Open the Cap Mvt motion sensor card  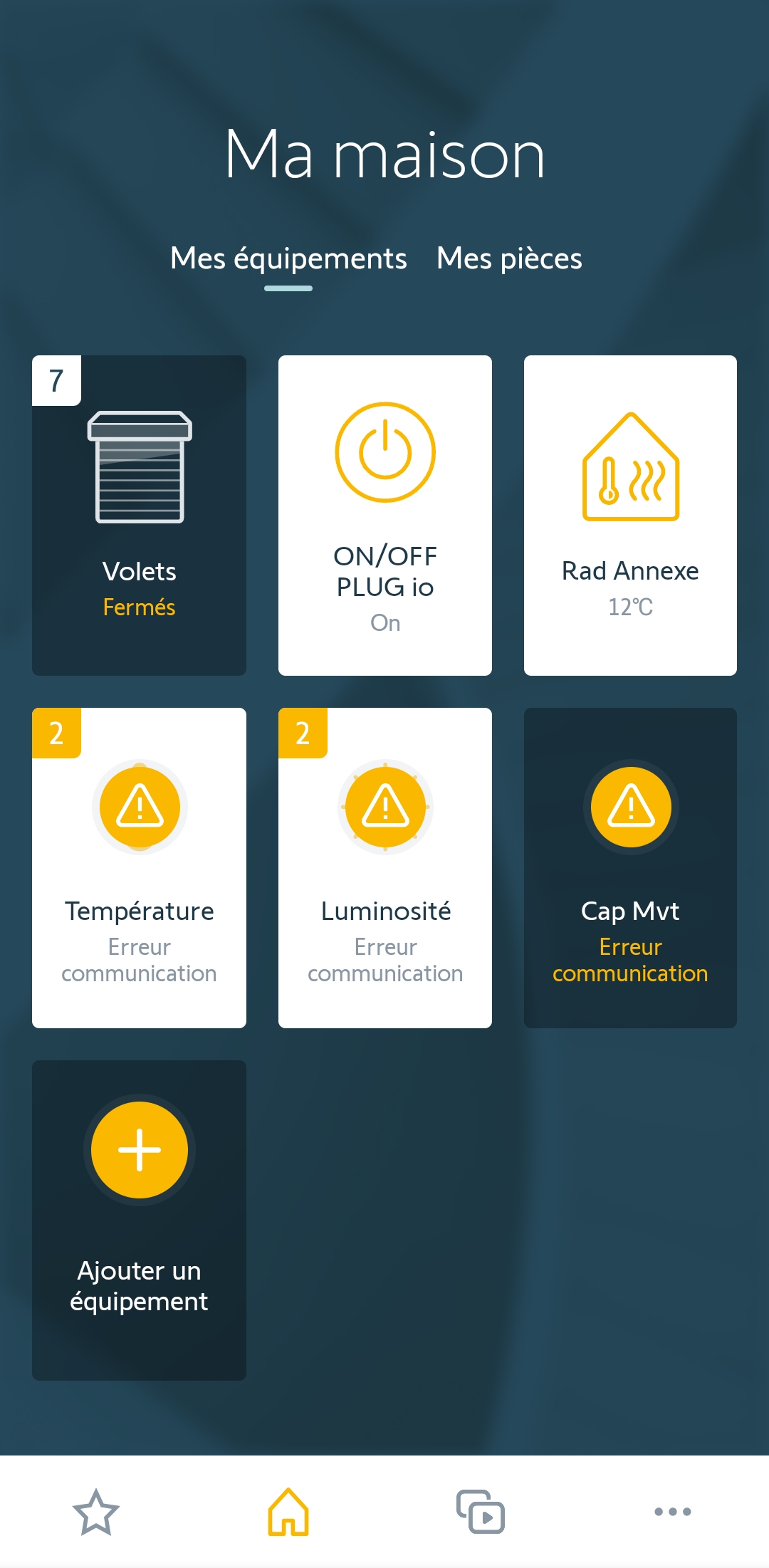click(x=630, y=867)
